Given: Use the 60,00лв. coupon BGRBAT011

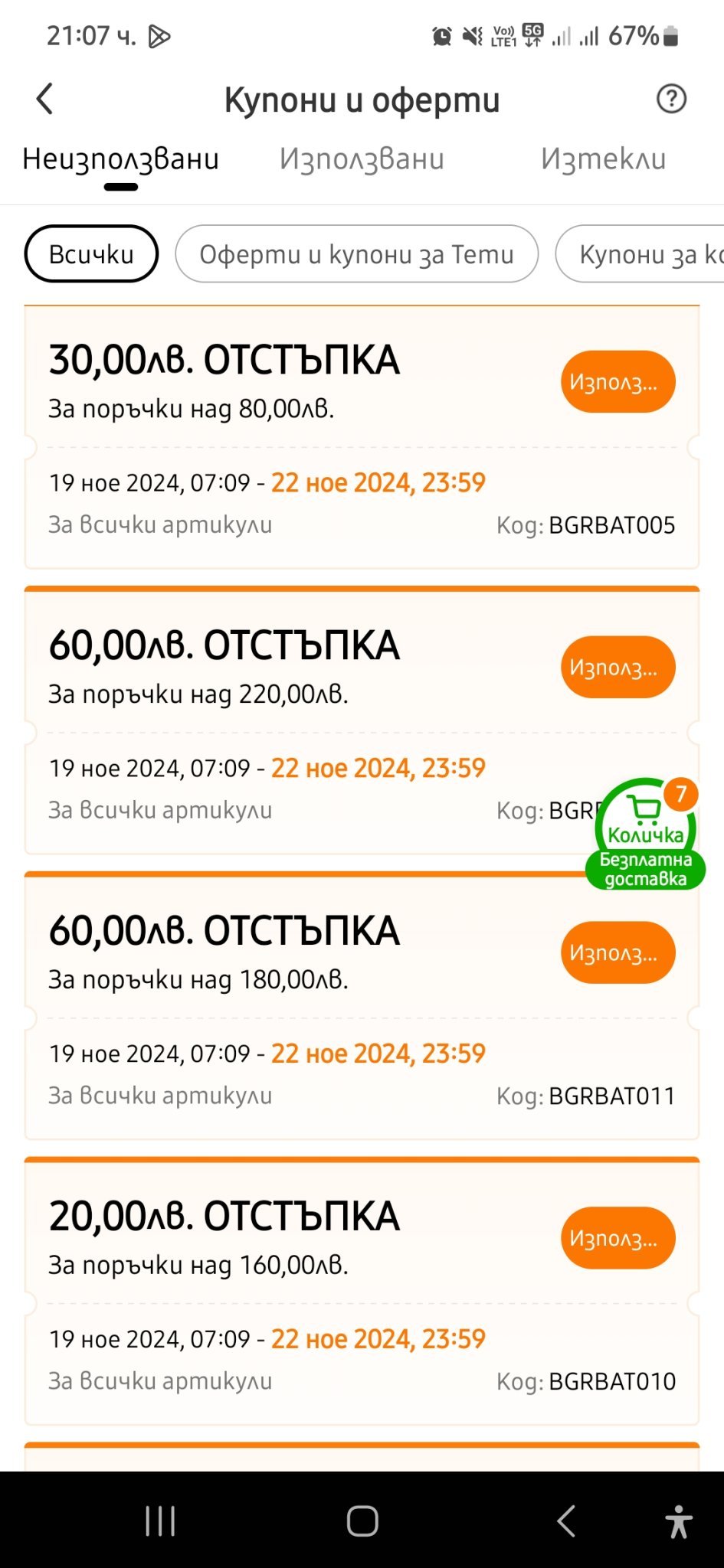Looking at the screenshot, I should [x=618, y=952].
